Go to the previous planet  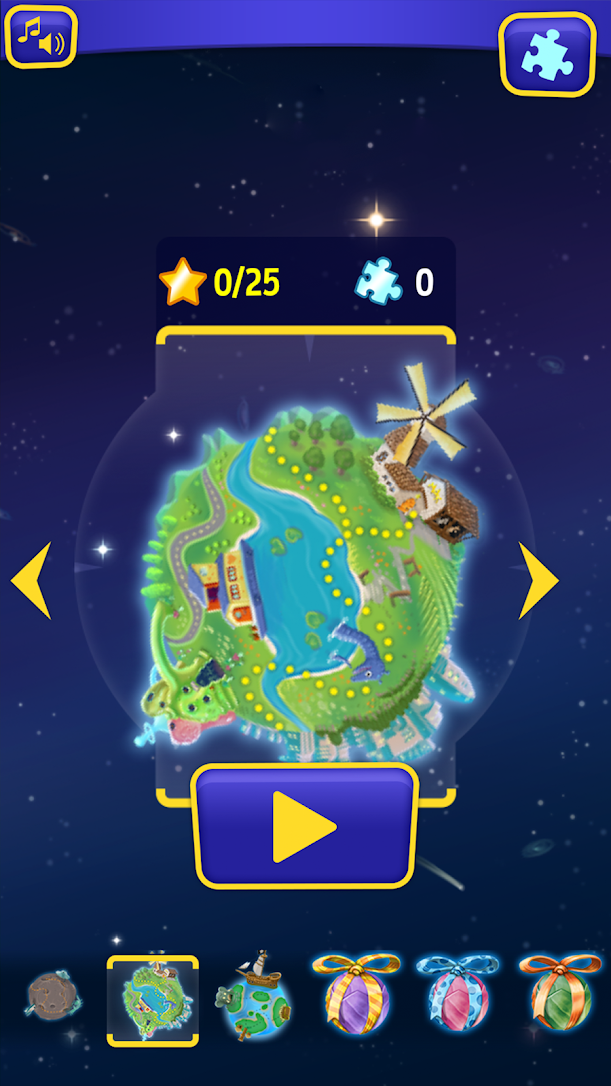click(x=32, y=580)
